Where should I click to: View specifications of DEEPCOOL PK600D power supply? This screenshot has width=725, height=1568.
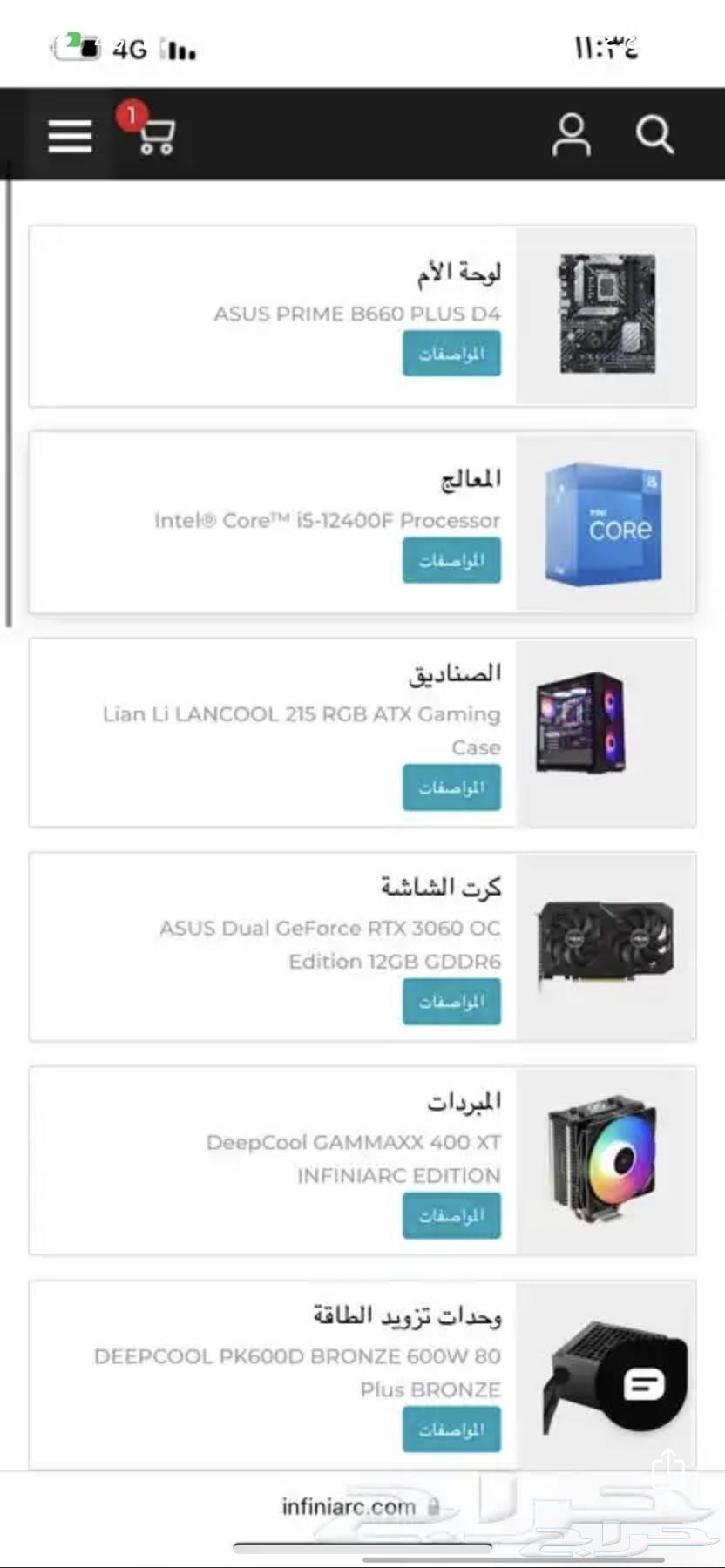click(451, 1428)
